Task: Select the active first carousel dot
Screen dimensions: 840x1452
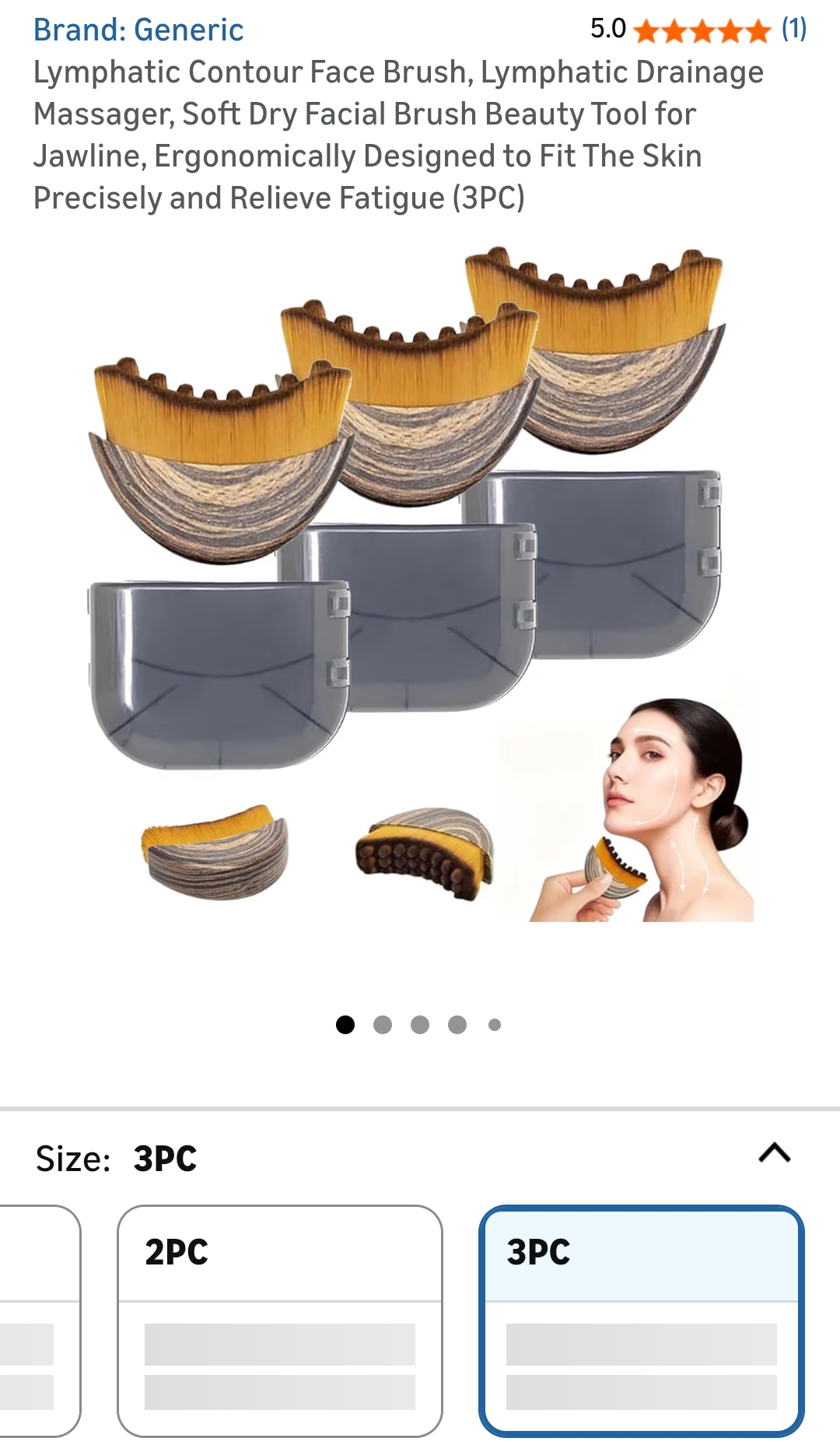Action: [345, 1025]
